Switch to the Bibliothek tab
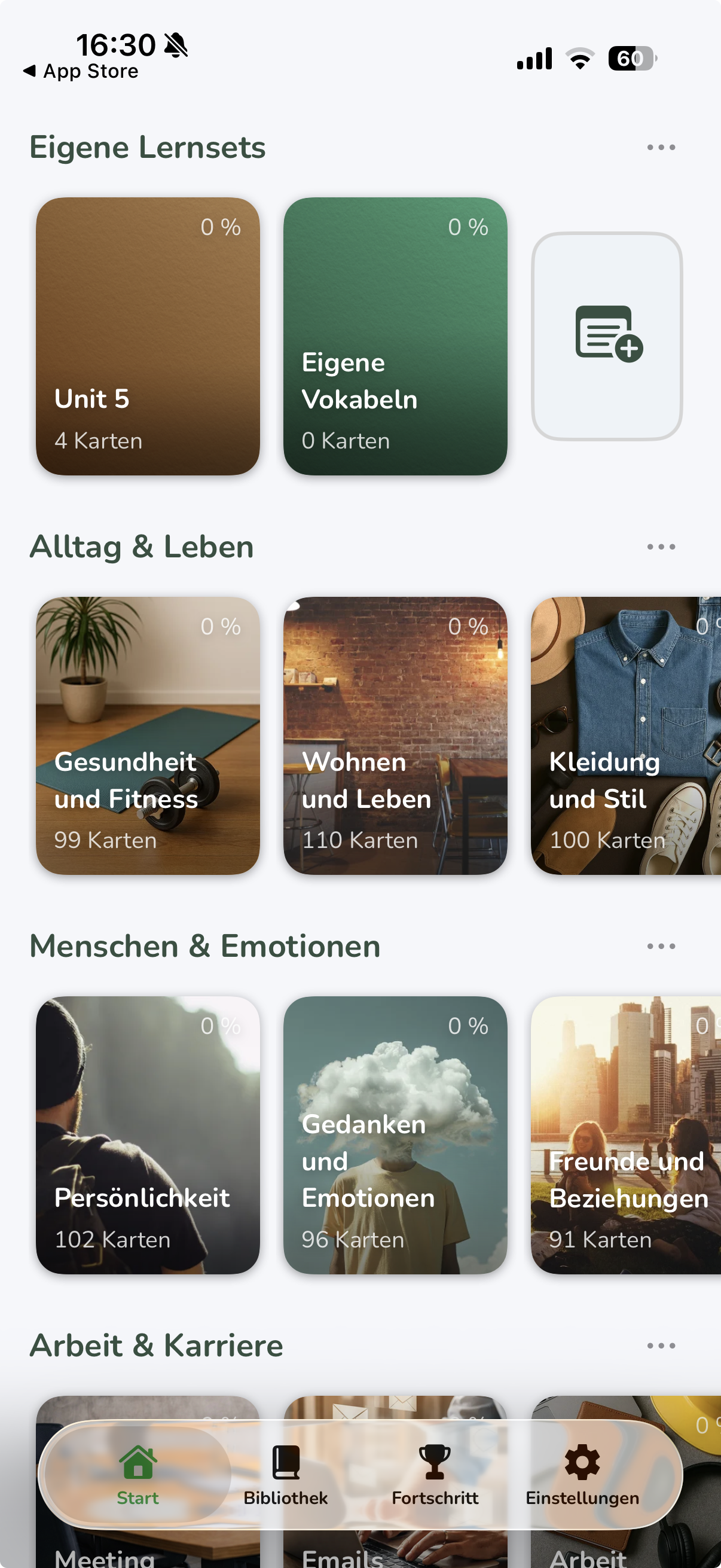The height and width of the screenshot is (1568, 721). point(286,1476)
